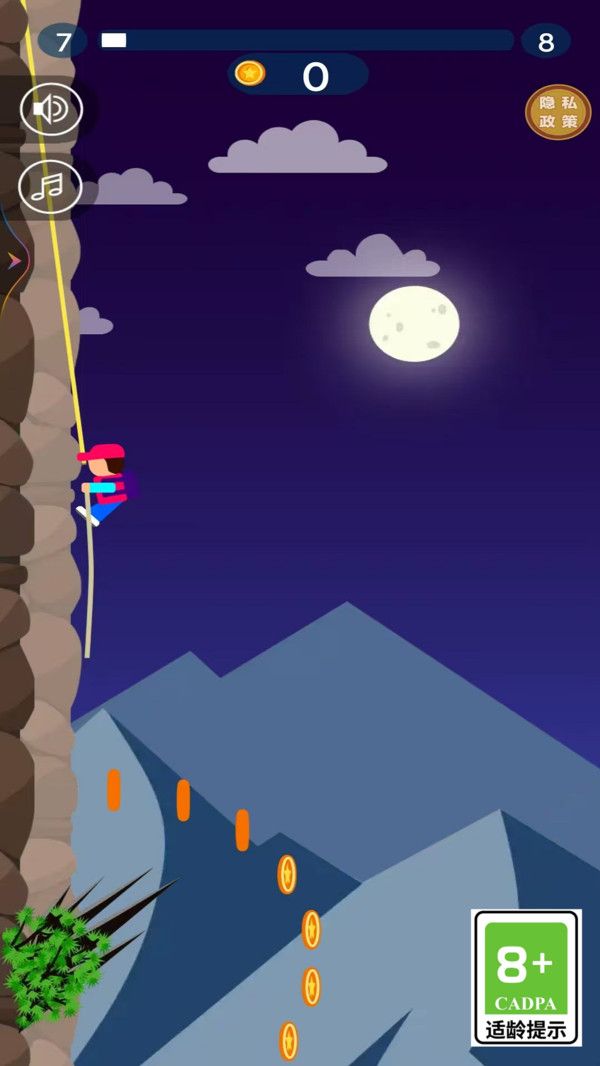Open the CADPA 8+ age rating notice
The height and width of the screenshot is (1066, 600).
pos(526,977)
